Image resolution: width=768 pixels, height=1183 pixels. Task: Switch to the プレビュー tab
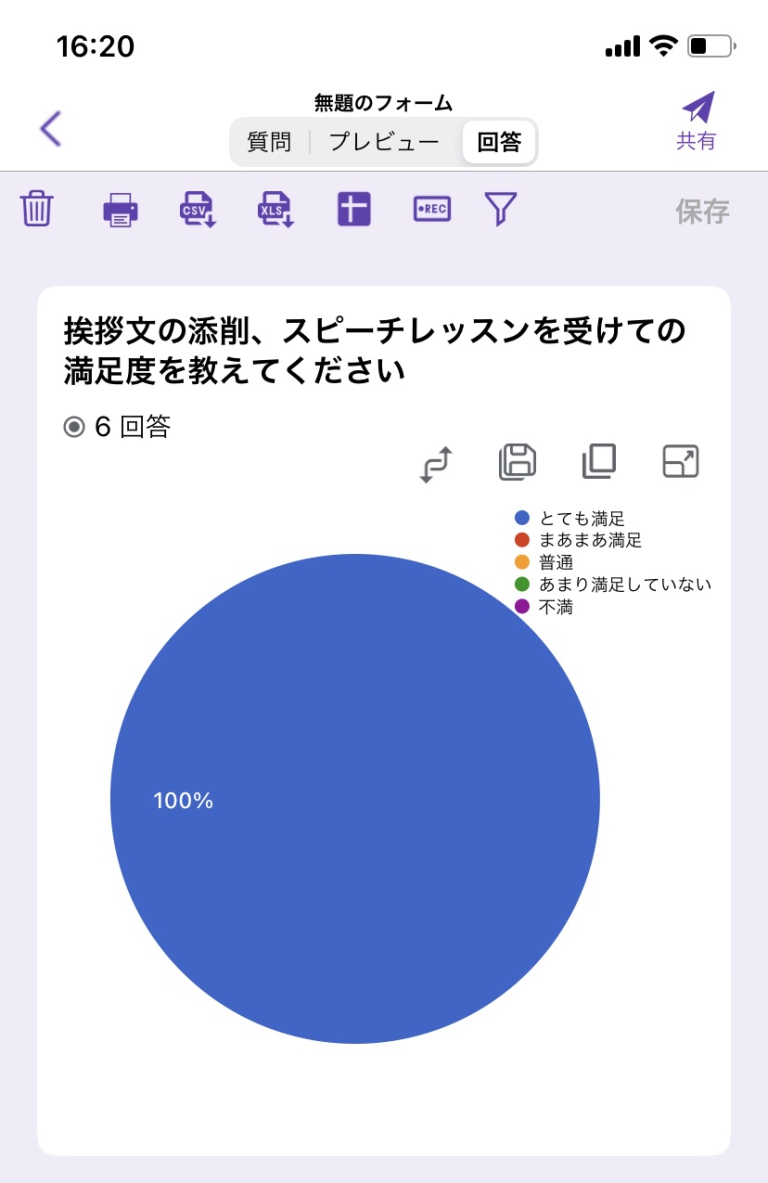click(x=384, y=142)
